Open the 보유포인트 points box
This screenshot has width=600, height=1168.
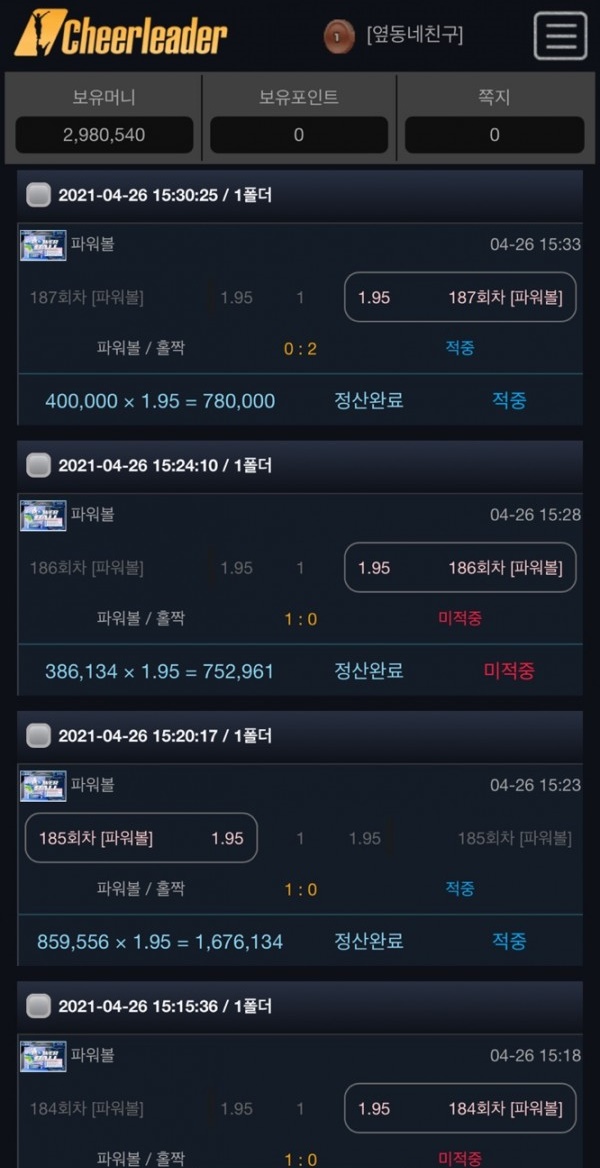pos(298,134)
